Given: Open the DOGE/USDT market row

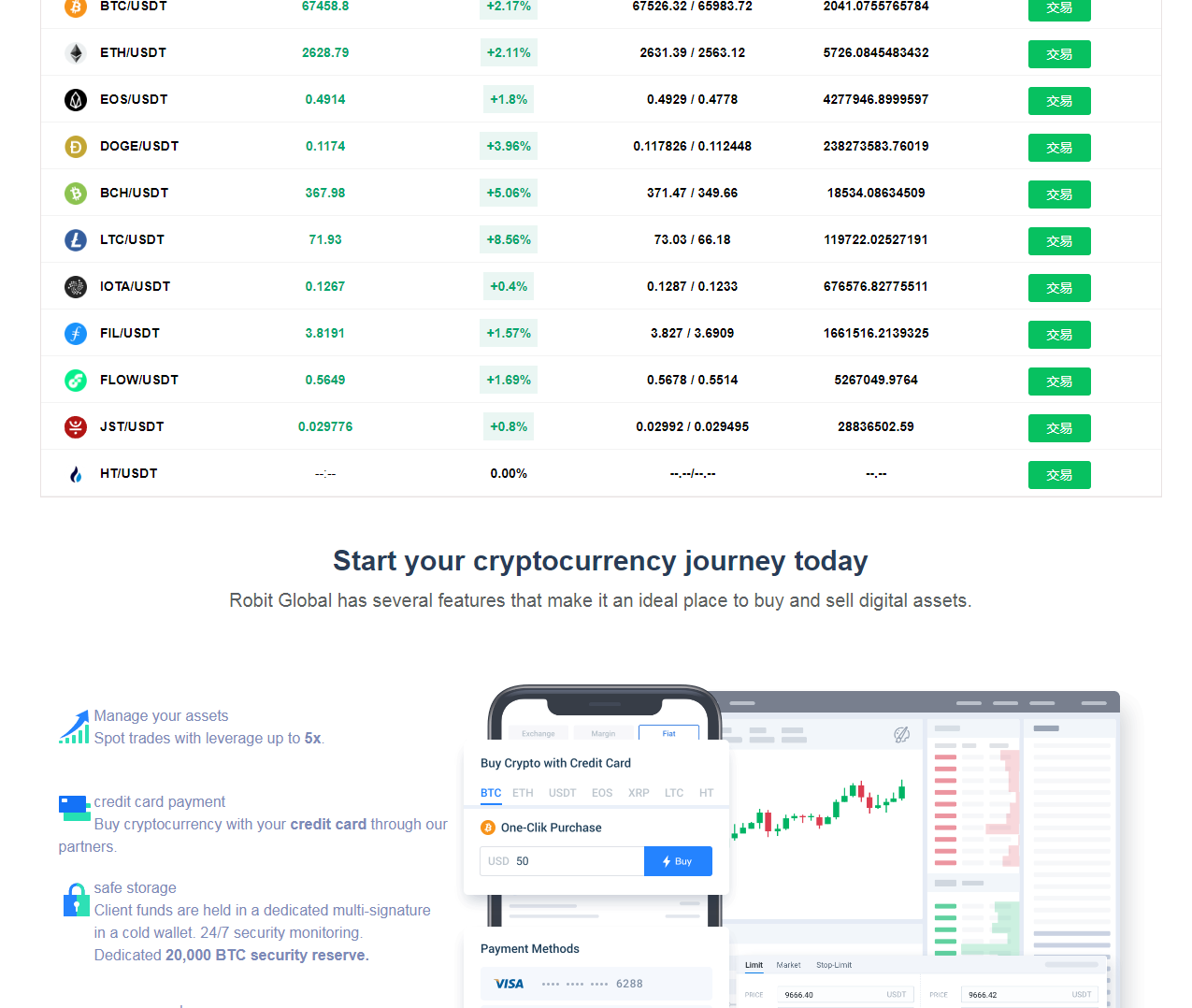Looking at the screenshot, I should click(x=138, y=147).
